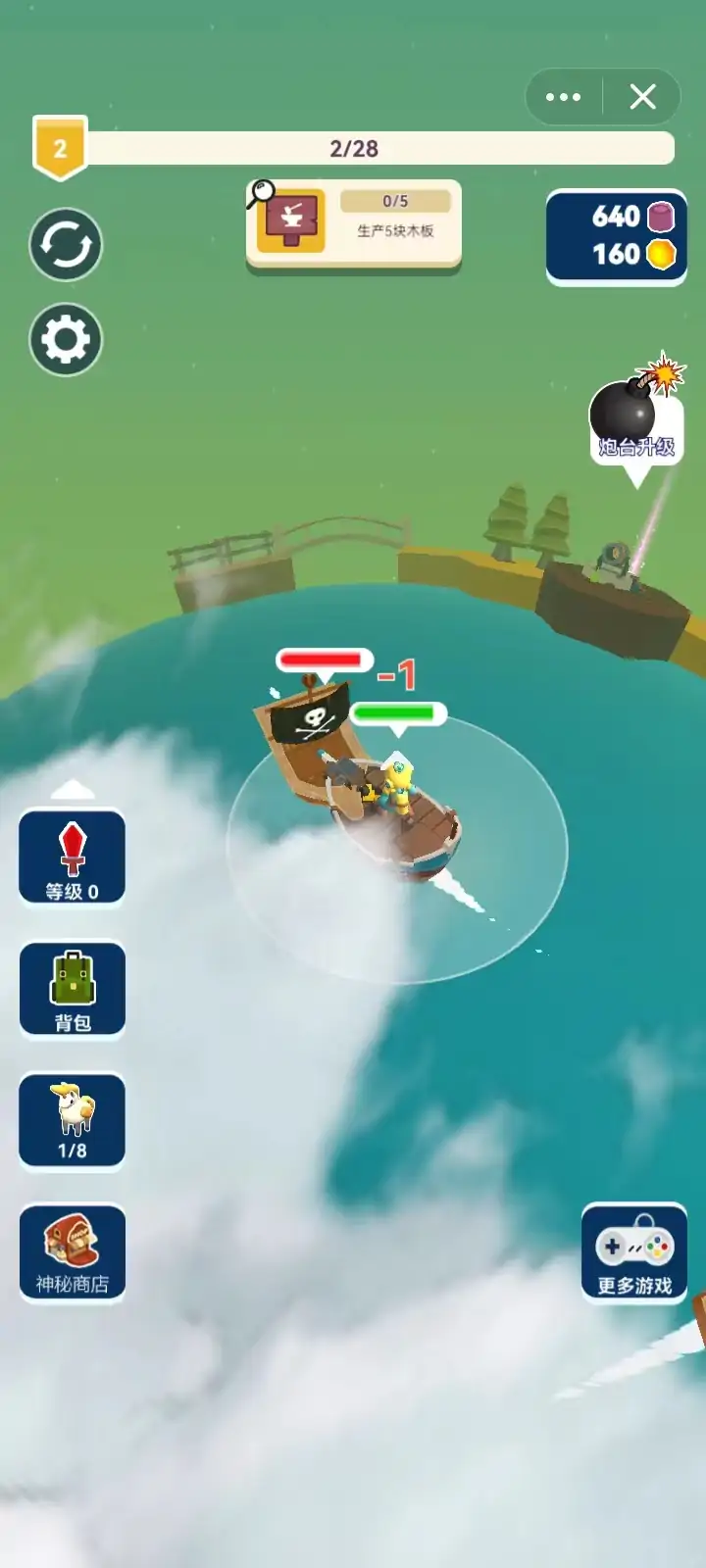Open the settings gear
The width and height of the screenshot is (706, 1568).
(x=66, y=340)
